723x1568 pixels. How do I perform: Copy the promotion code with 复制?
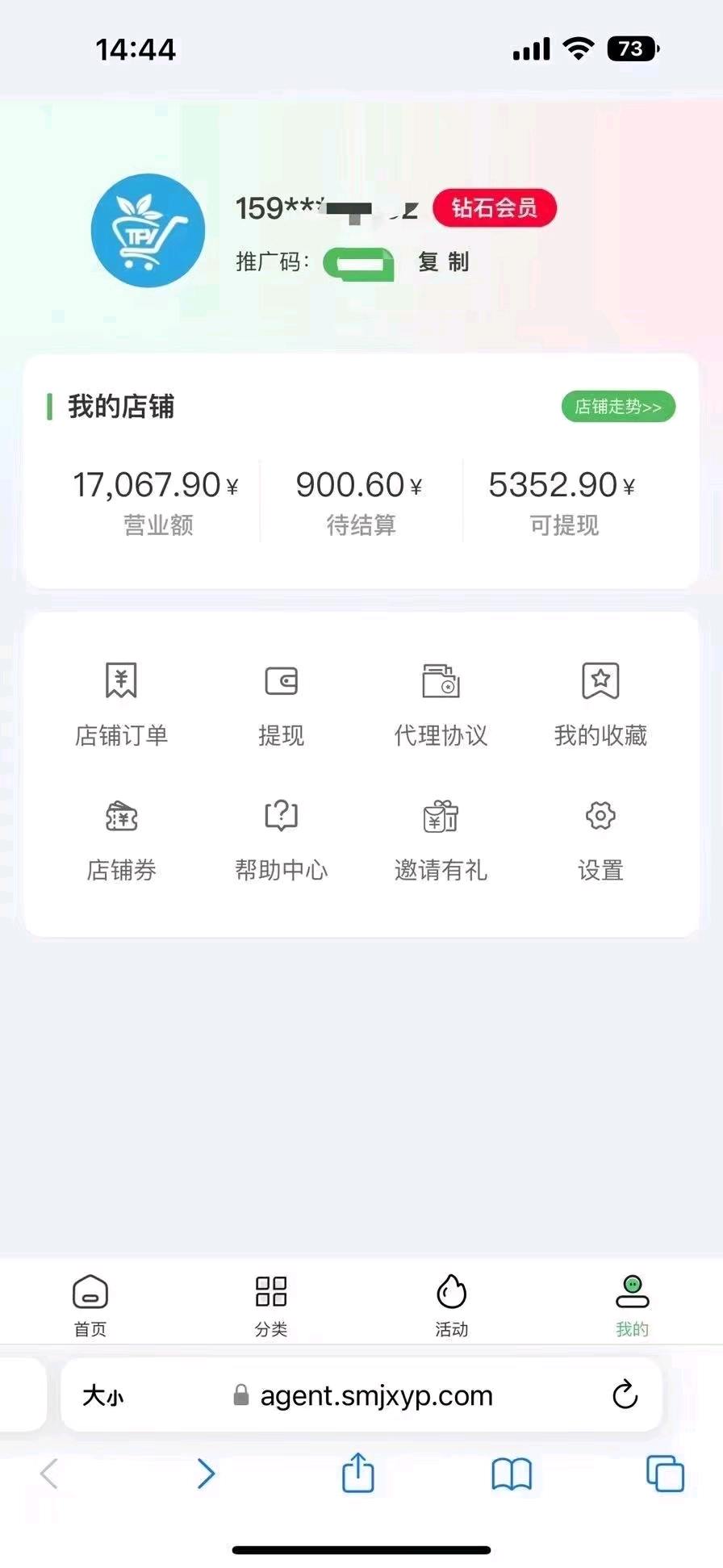pyautogui.click(x=443, y=261)
